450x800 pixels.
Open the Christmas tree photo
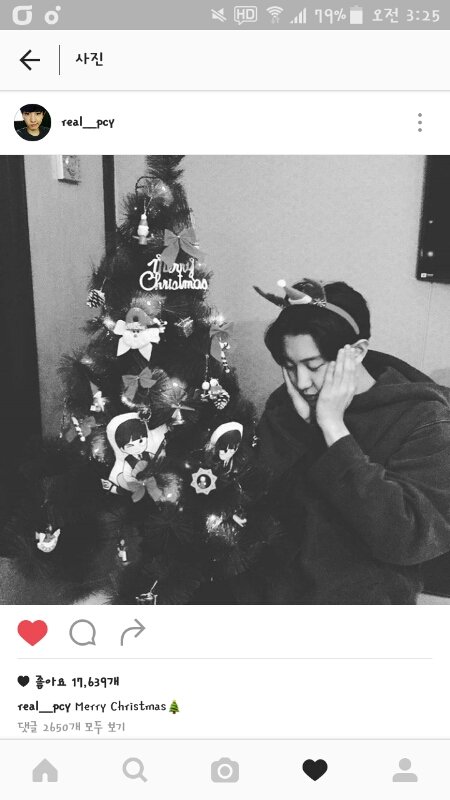(225, 380)
